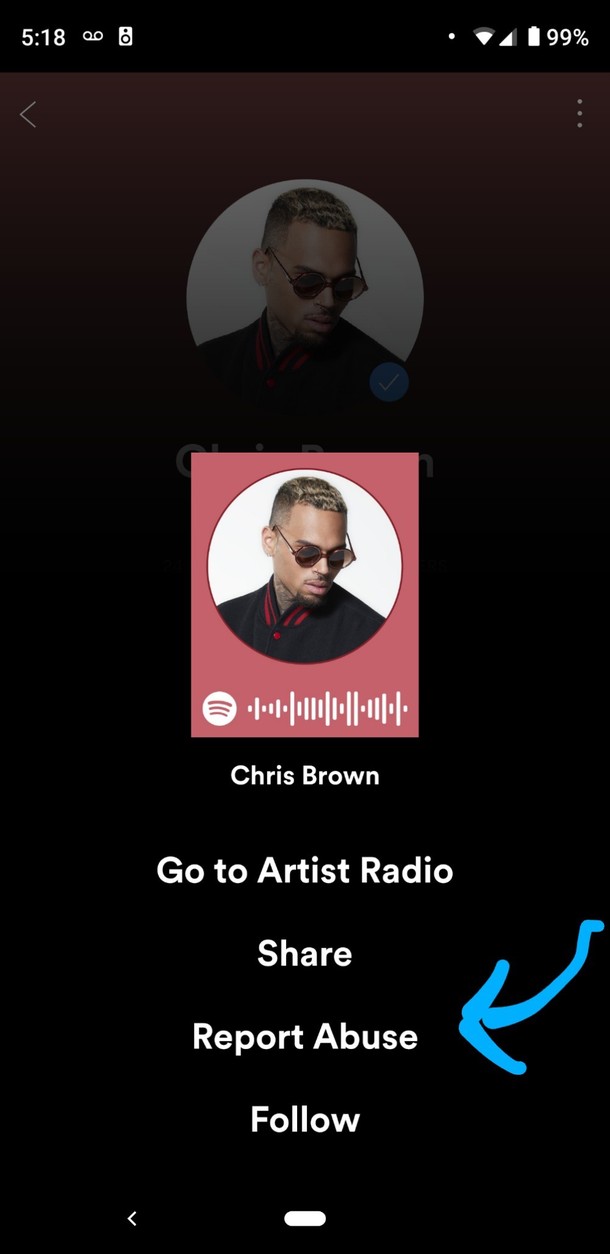Open Go to Artist Radio
The height and width of the screenshot is (1254, 610).
click(x=304, y=870)
